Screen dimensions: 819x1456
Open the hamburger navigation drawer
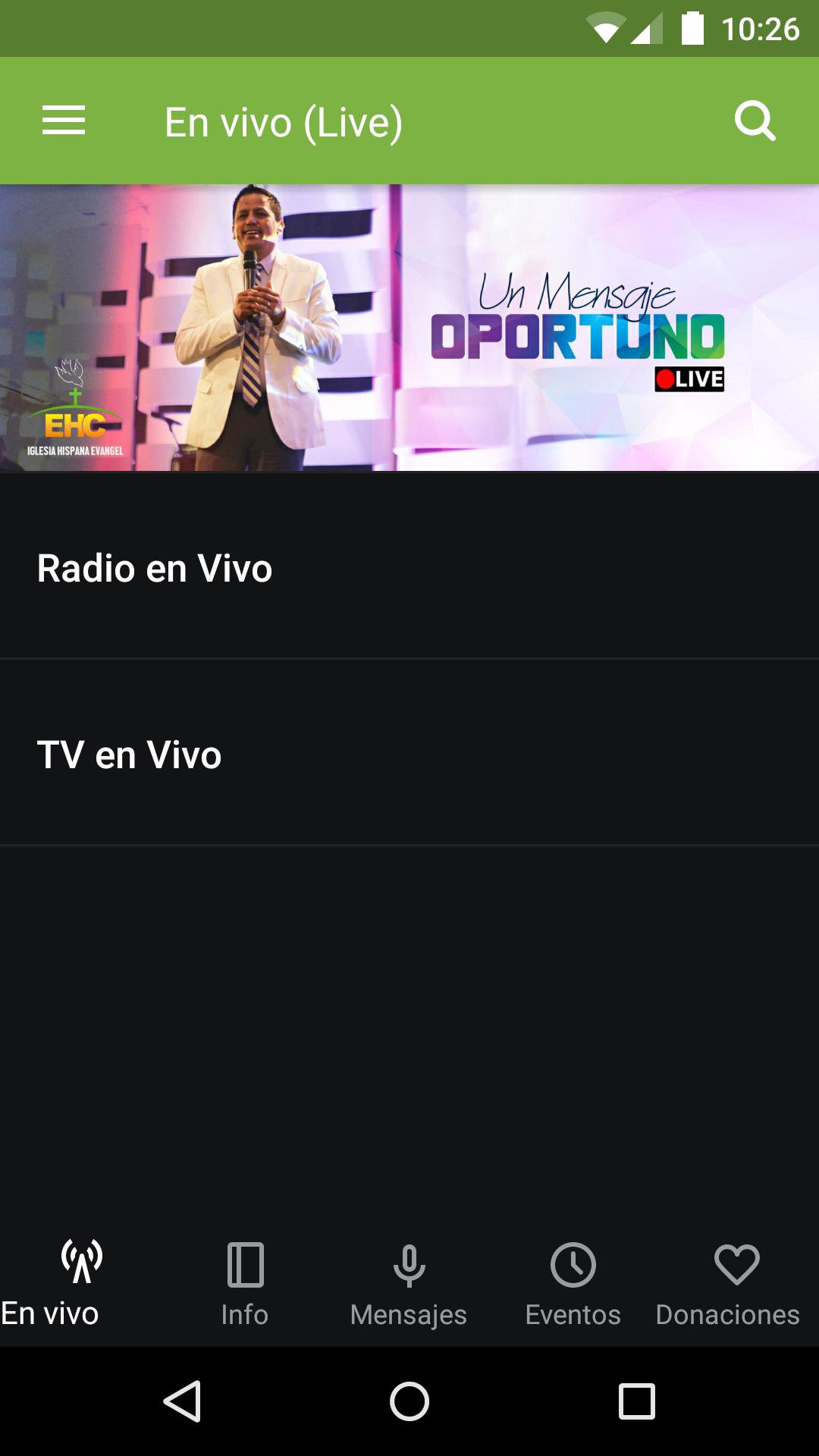pyautogui.click(x=64, y=121)
